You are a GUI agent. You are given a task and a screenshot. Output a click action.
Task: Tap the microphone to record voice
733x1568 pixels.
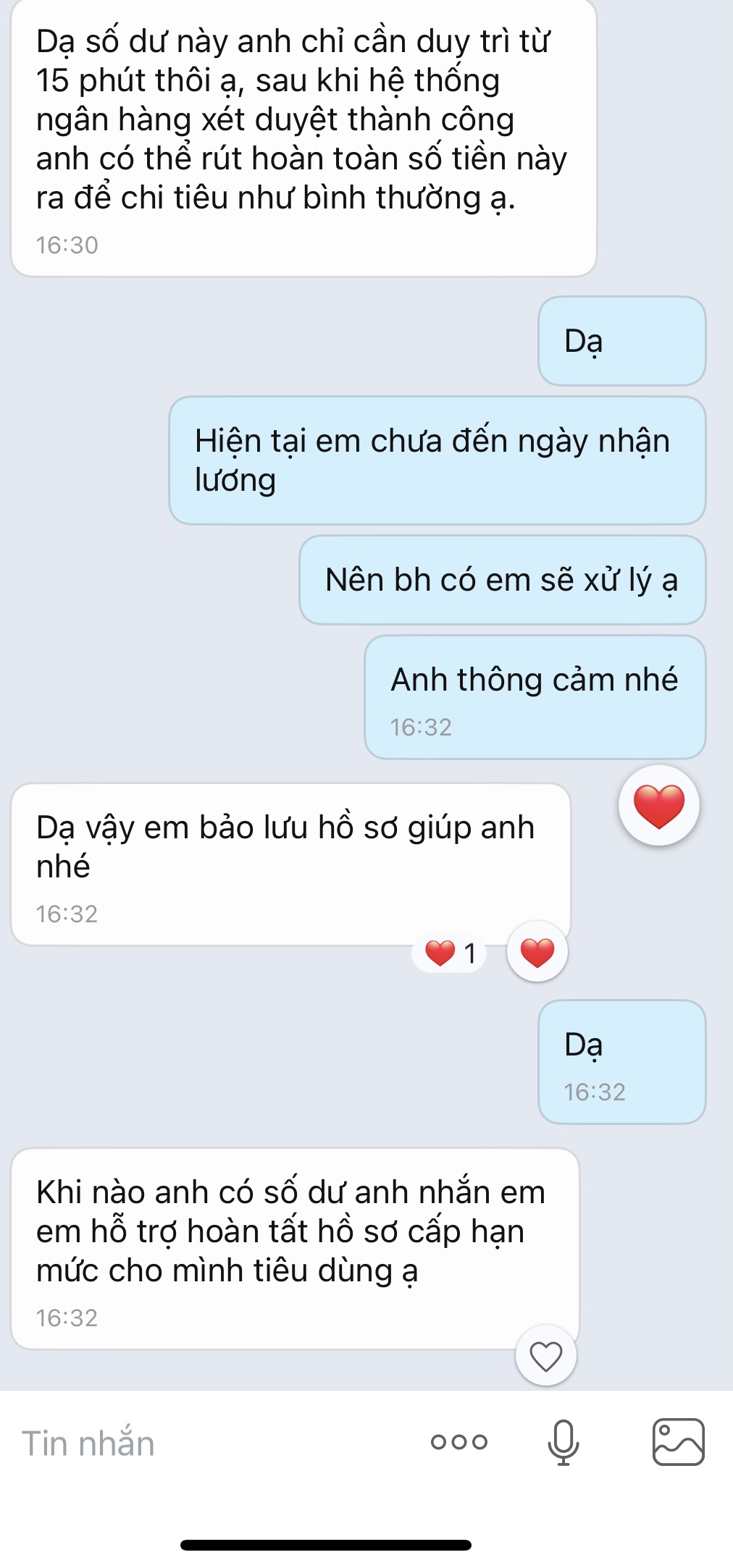563,1441
